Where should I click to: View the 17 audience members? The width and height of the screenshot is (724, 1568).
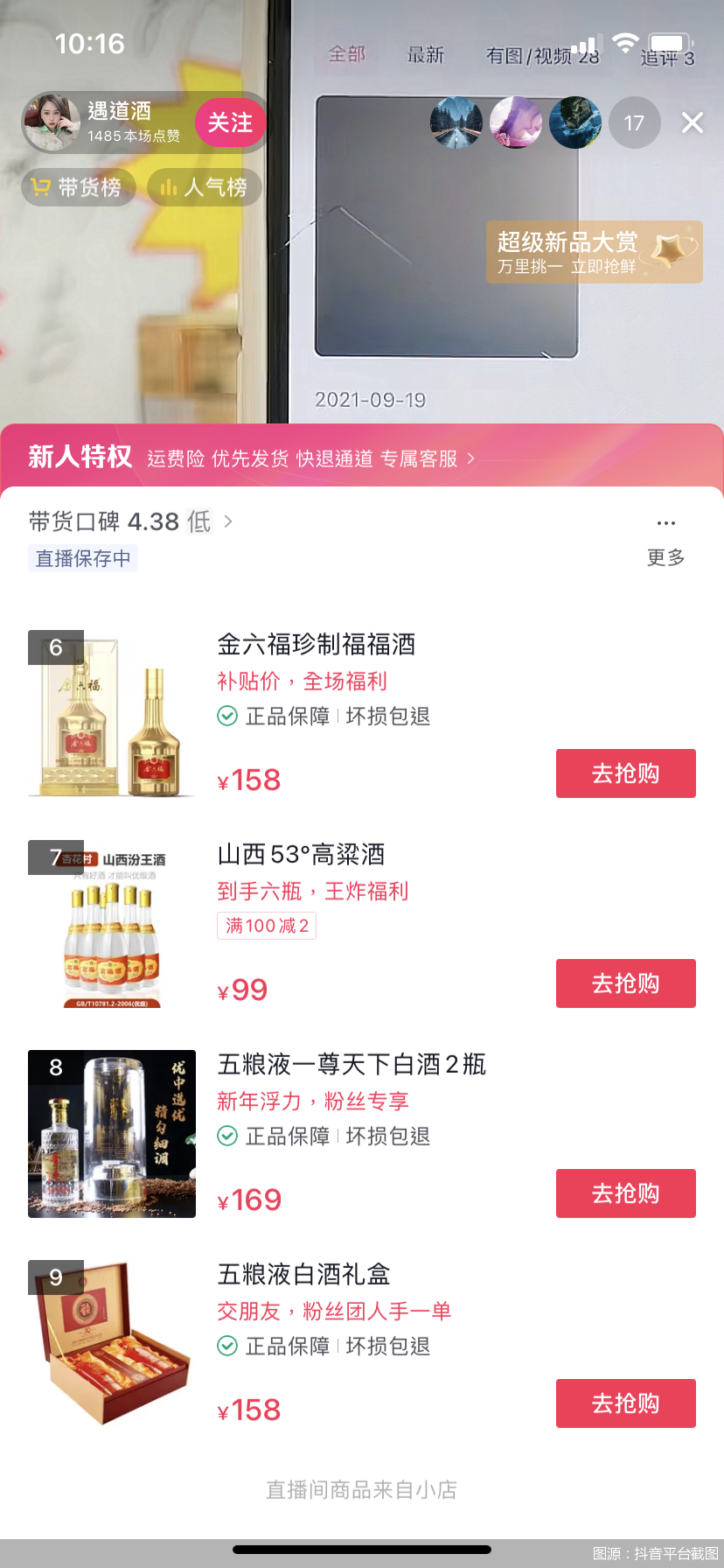634,122
